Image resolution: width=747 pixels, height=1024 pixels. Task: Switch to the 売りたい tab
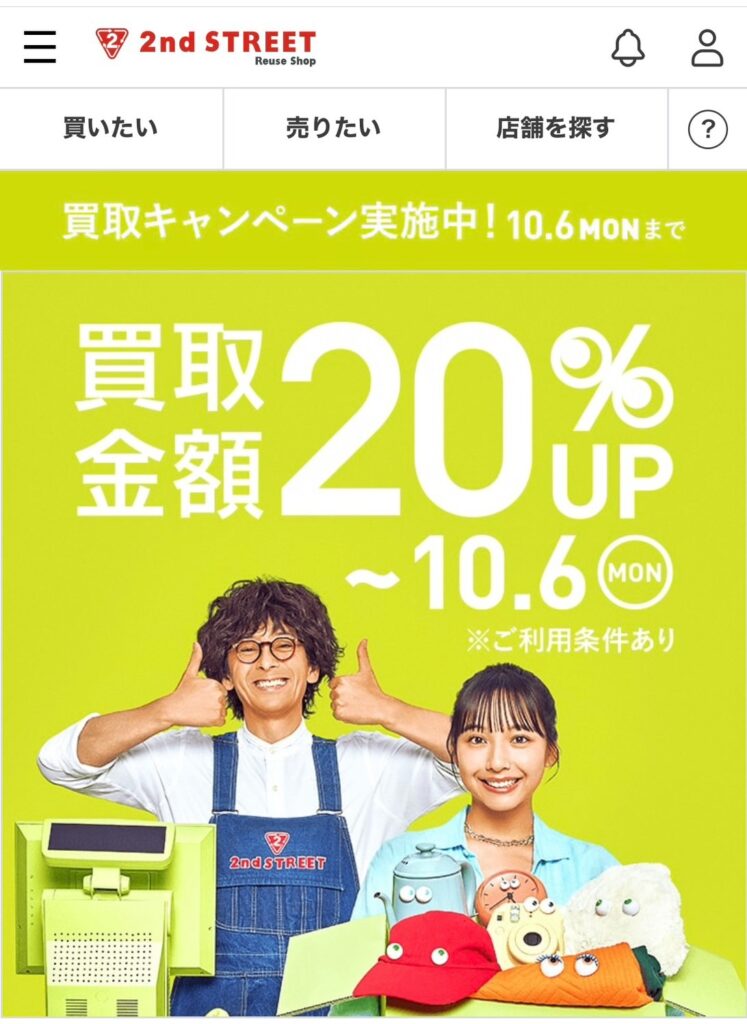[334, 128]
